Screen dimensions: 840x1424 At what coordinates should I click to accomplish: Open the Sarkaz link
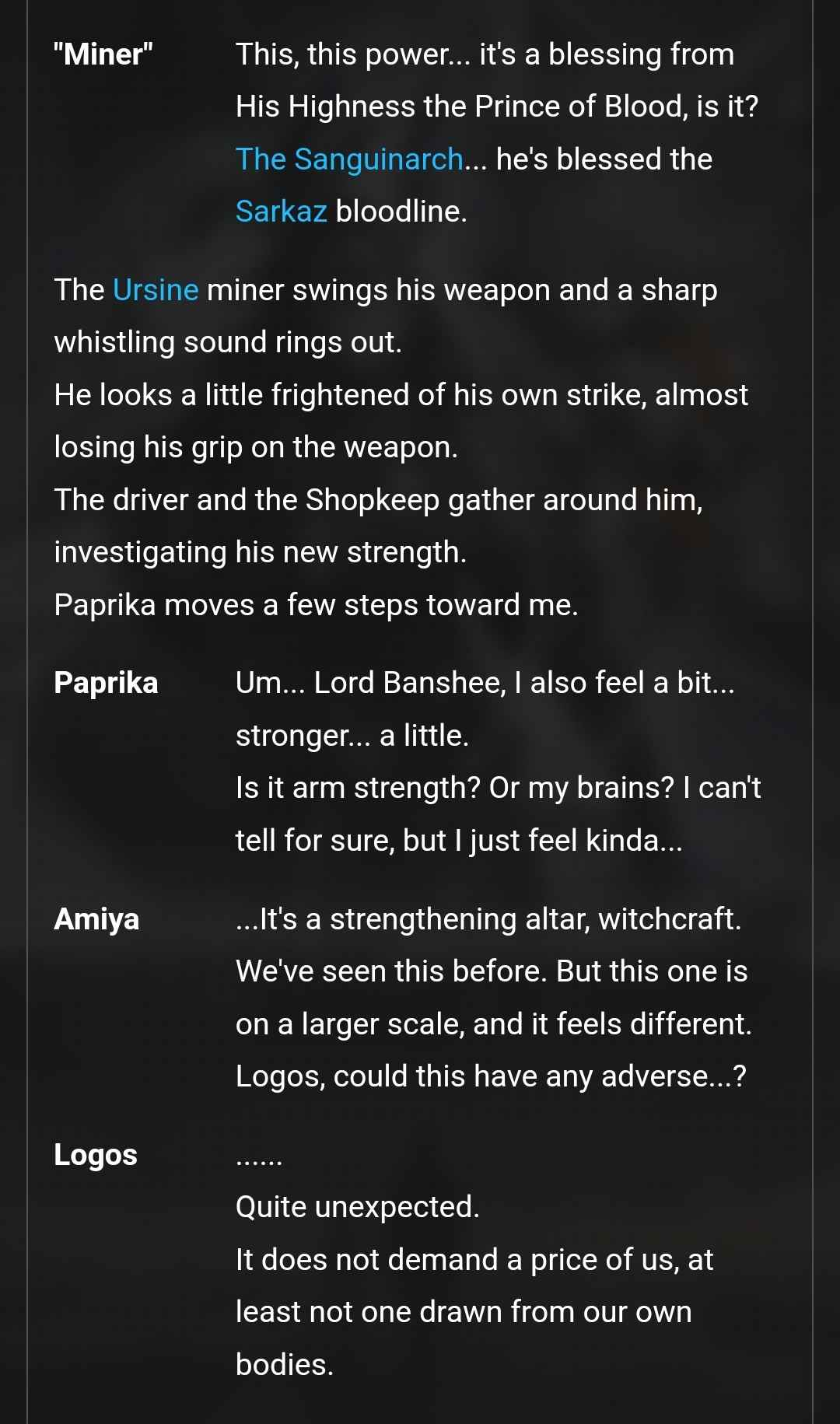[x=281, y=212]
